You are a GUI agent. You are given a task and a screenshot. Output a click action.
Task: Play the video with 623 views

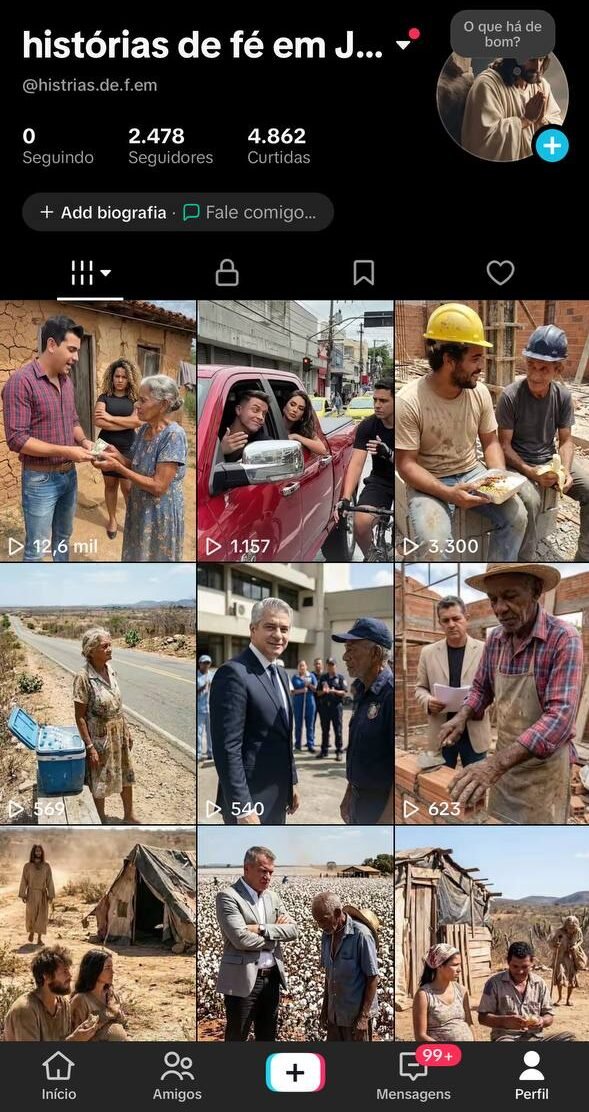[492, 694]
